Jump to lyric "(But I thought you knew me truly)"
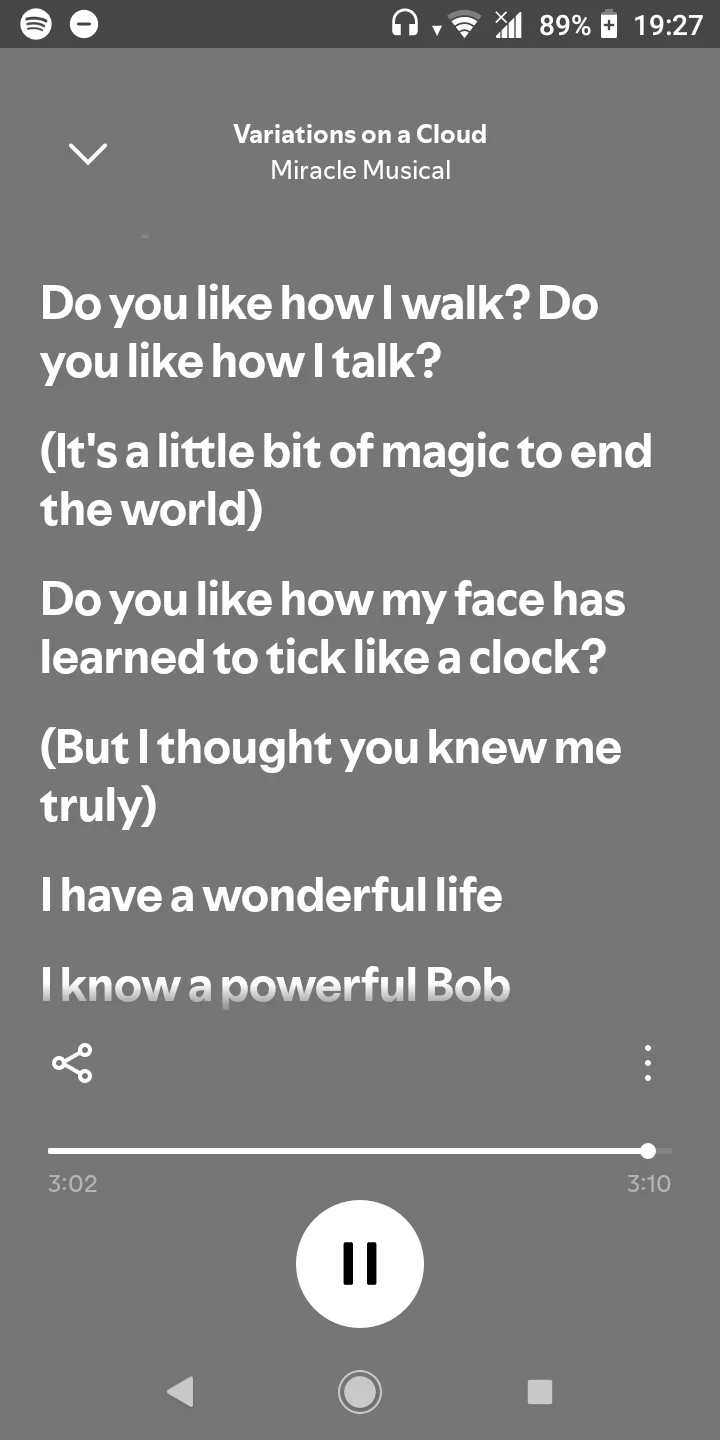The image size is (720, 1440). click(330, 776)
